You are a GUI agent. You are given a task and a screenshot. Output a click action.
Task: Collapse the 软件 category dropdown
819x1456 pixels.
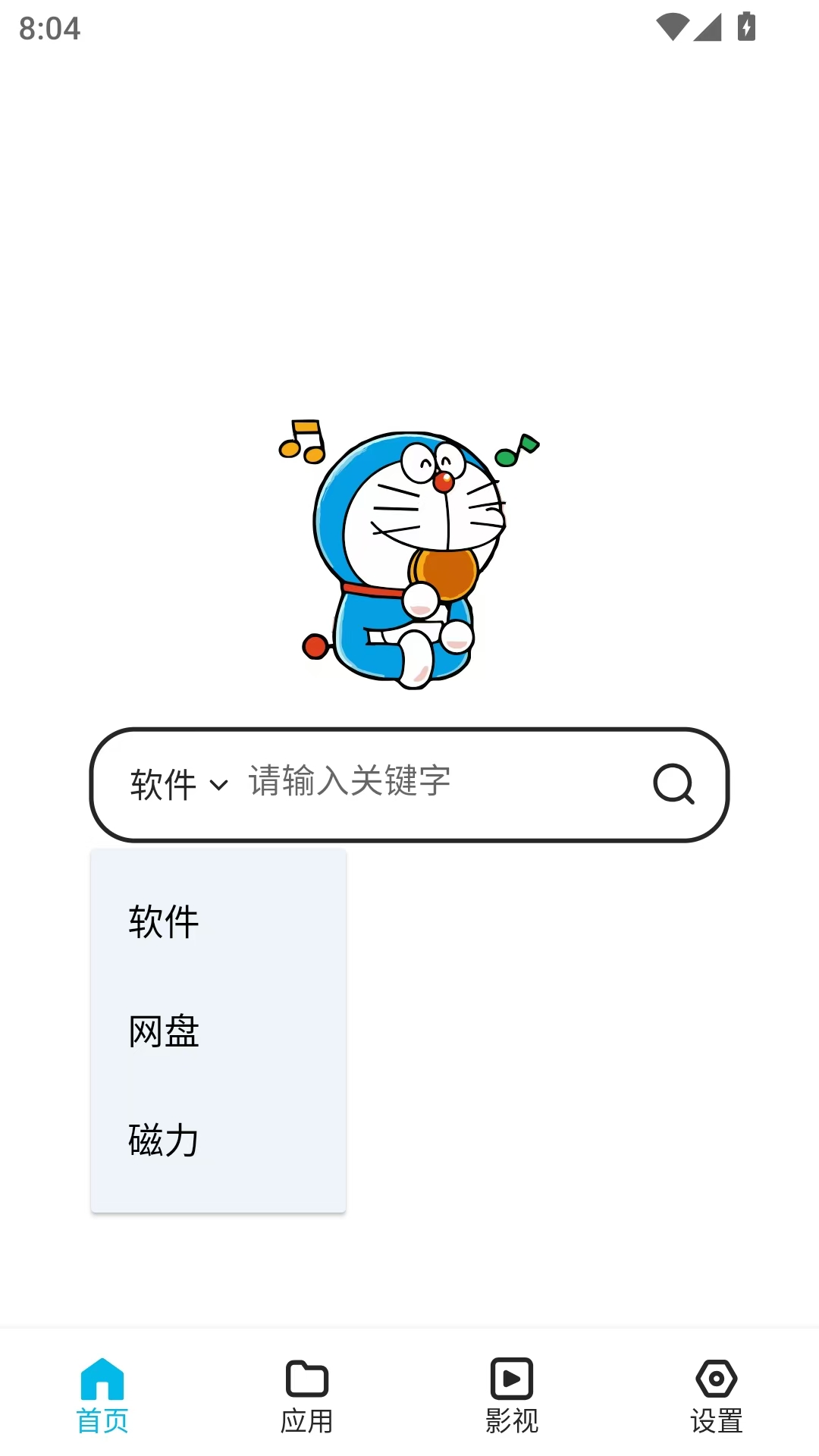[179, 785]
